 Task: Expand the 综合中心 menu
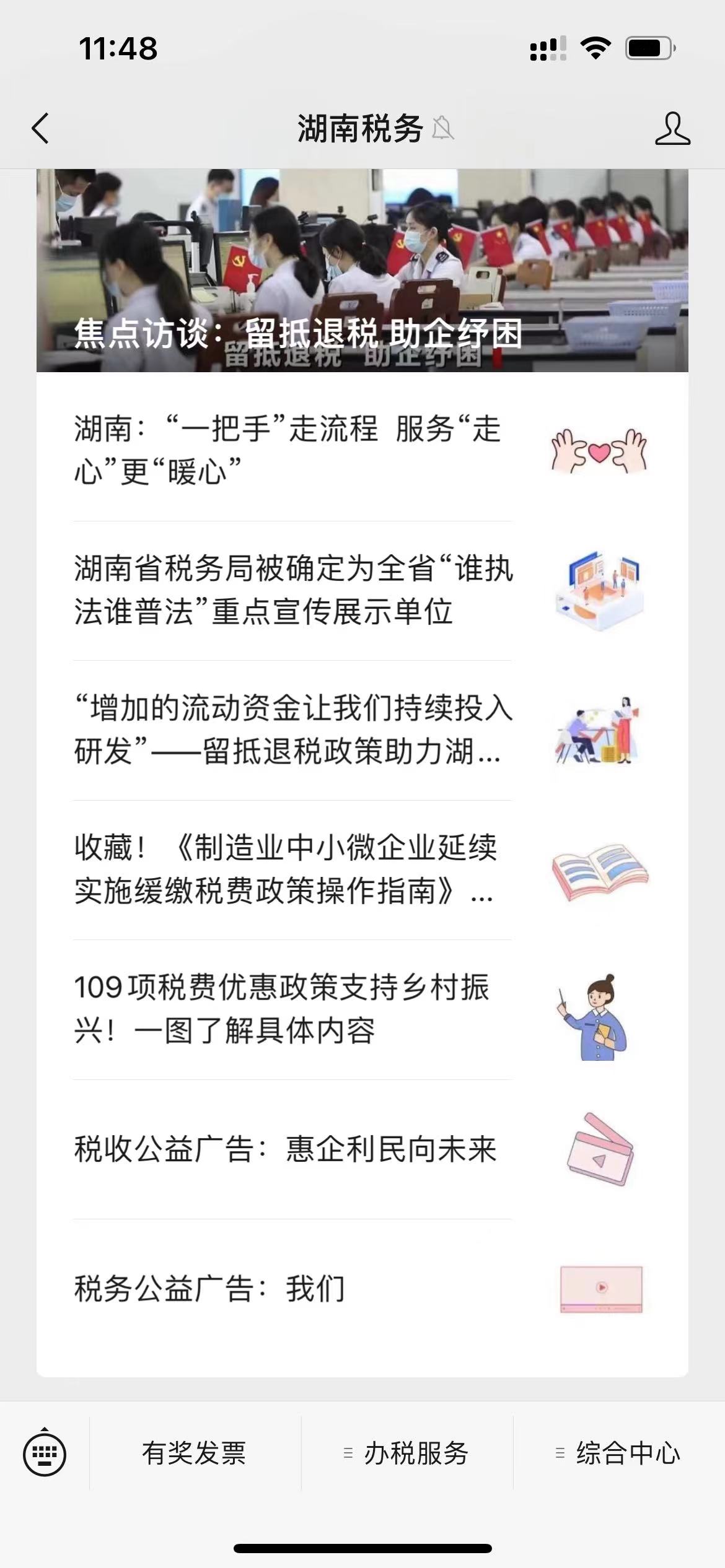tap(620, 1453)
